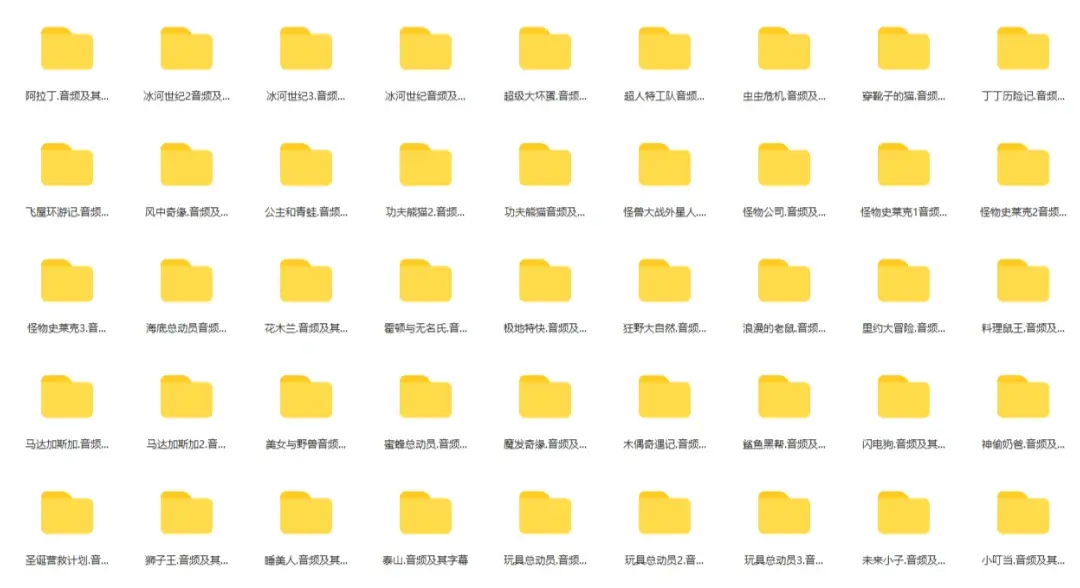Open the 怪兽大战外星人 folder
This screenshot has height=588, width=1080.
coord(665,165)
